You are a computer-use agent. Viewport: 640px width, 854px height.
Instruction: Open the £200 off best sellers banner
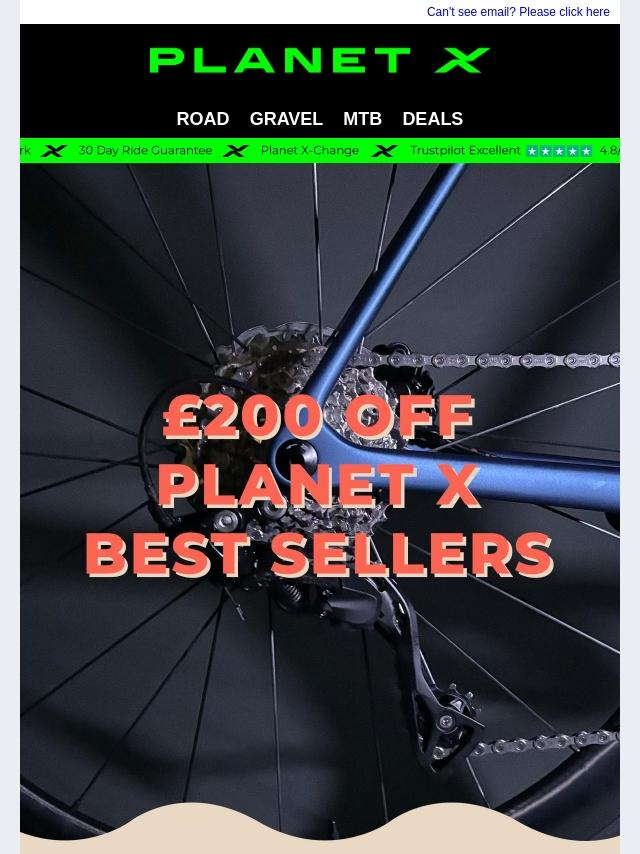point(319,485)
